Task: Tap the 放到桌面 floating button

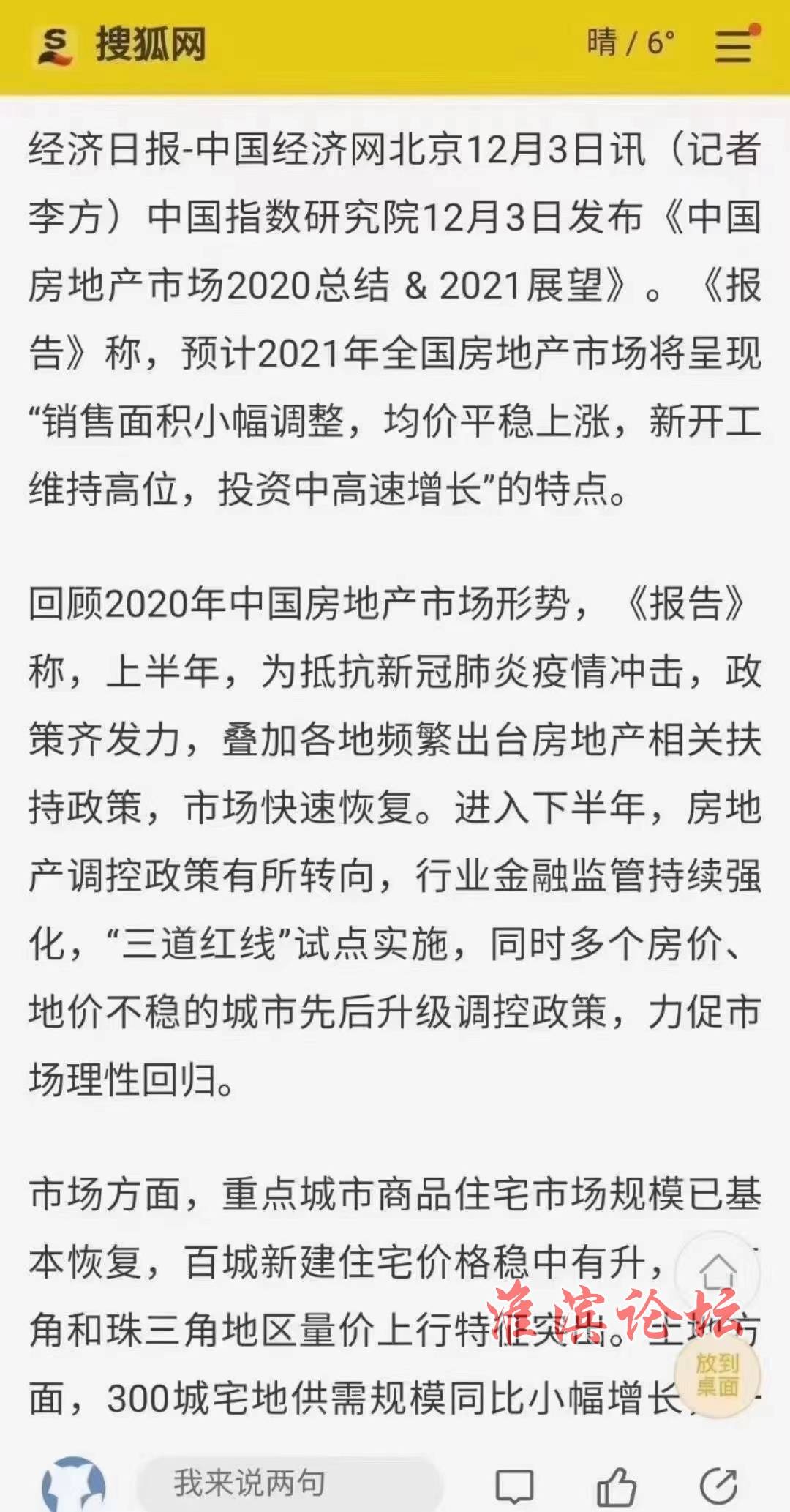Action: point(717,1375)
